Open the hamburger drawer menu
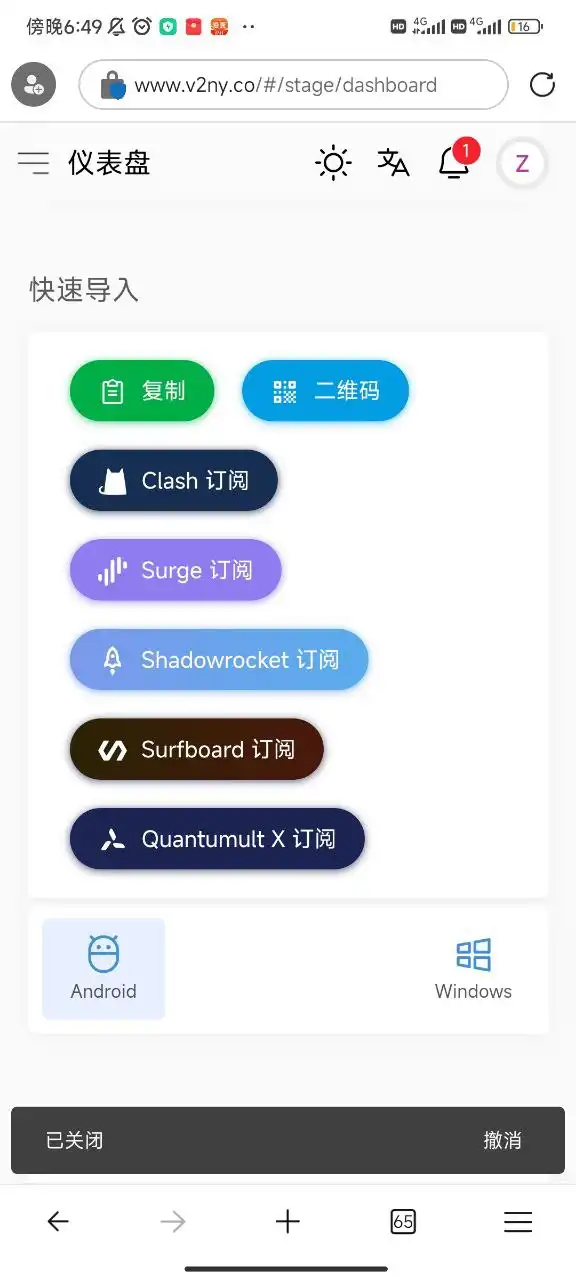The height and width of the screenshot is (1280, 576). (33, 163)
